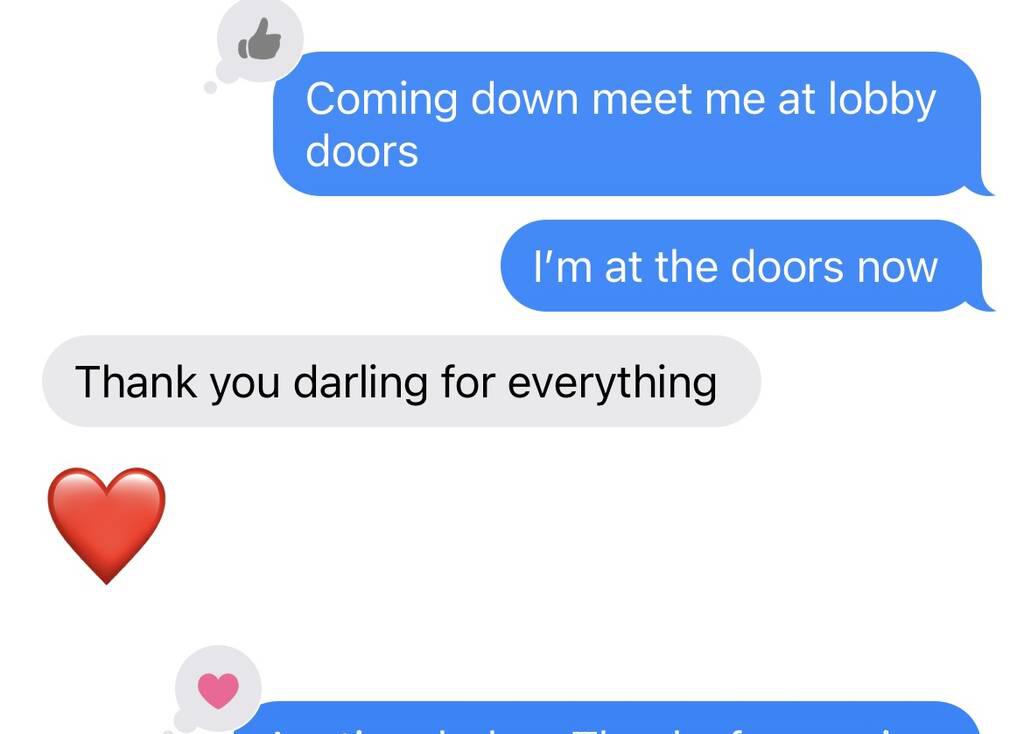Open the pink heart reaction on the bottom message

coord(218,689)
